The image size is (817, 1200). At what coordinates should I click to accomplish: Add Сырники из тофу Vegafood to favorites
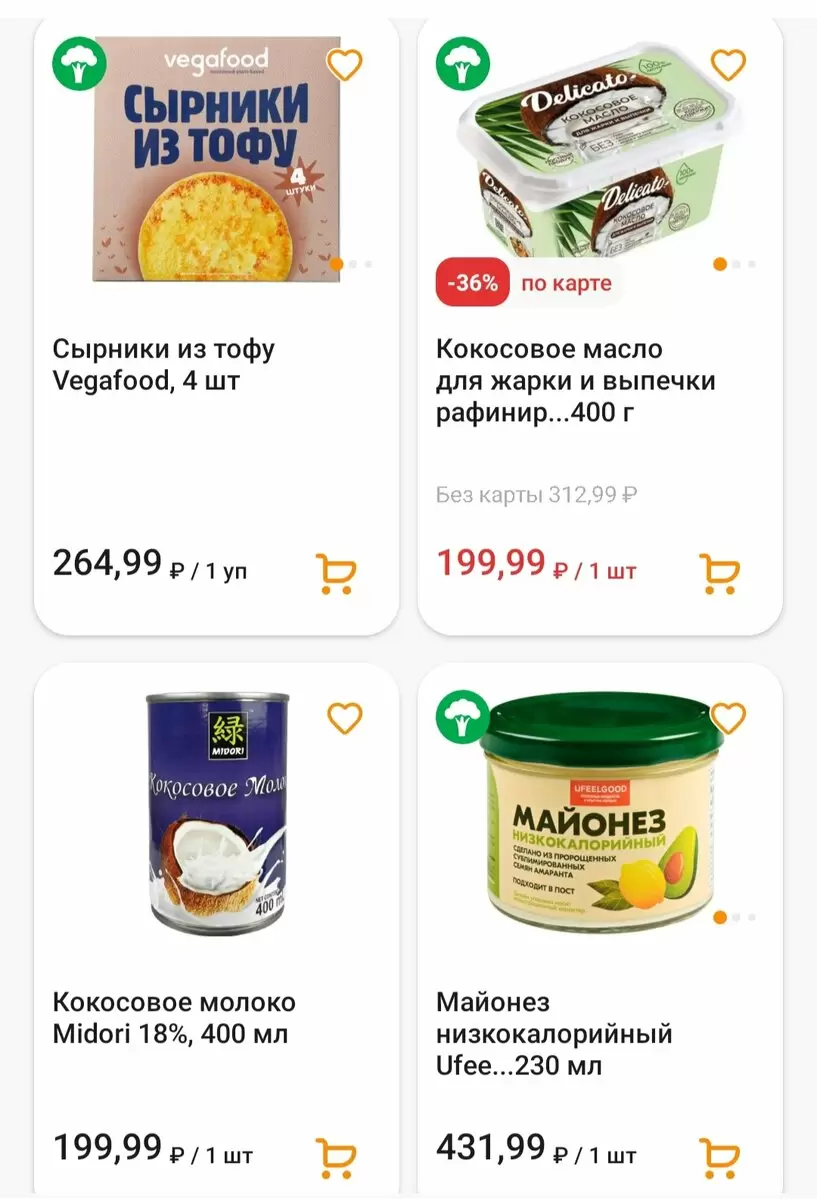pyautogui.click(x=344, y=65)
